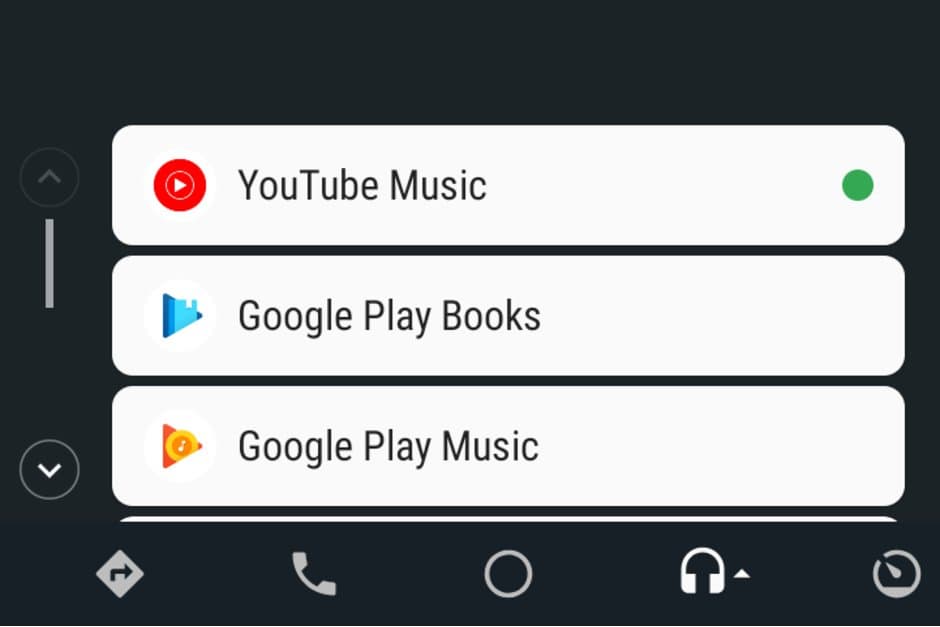Viewport: 940px width, 627px height.
Task: Go to the home circle button
Action: click(x=508, y=575)
